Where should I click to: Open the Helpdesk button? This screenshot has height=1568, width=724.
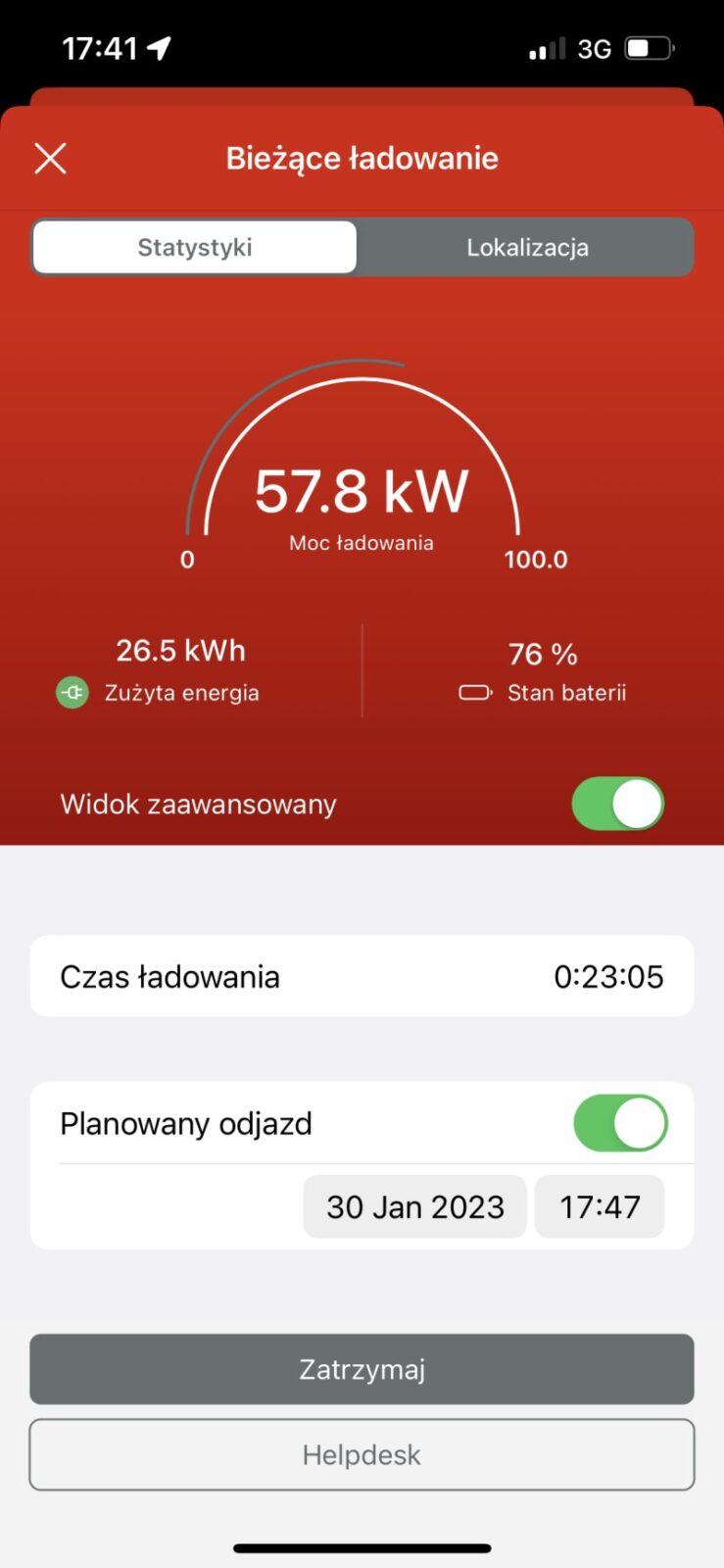click(x=362, y=1454)
